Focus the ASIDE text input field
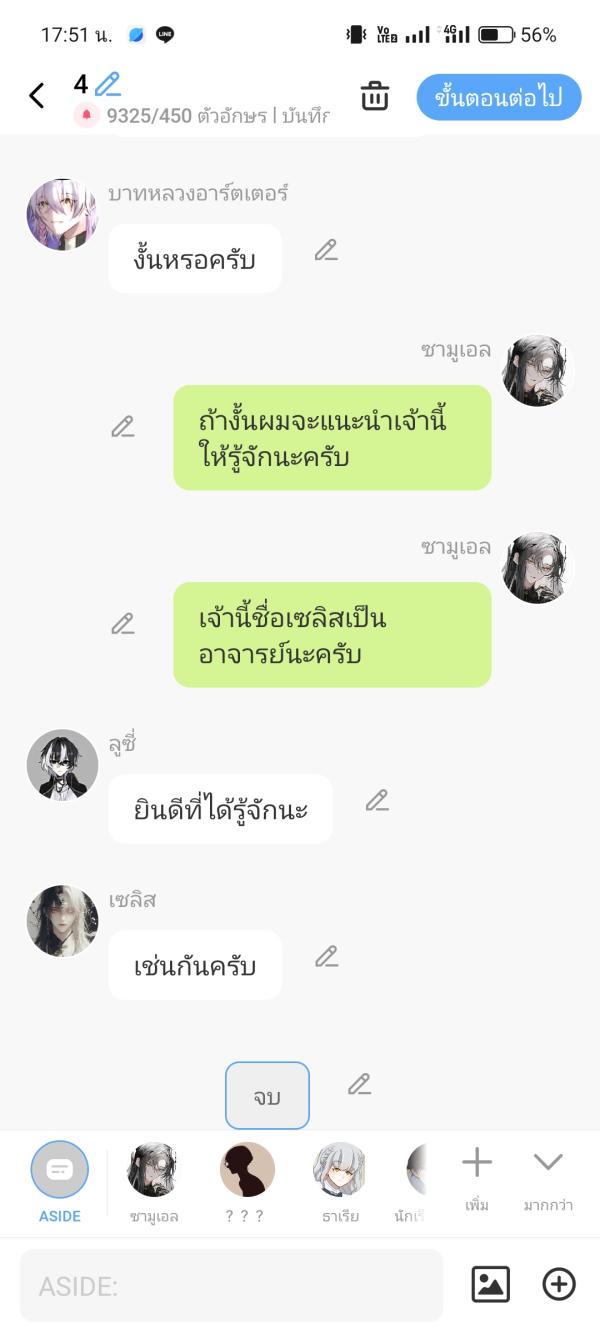Screen dimensions: 600x1333 pyautogui.click(x=231, y=1285)
